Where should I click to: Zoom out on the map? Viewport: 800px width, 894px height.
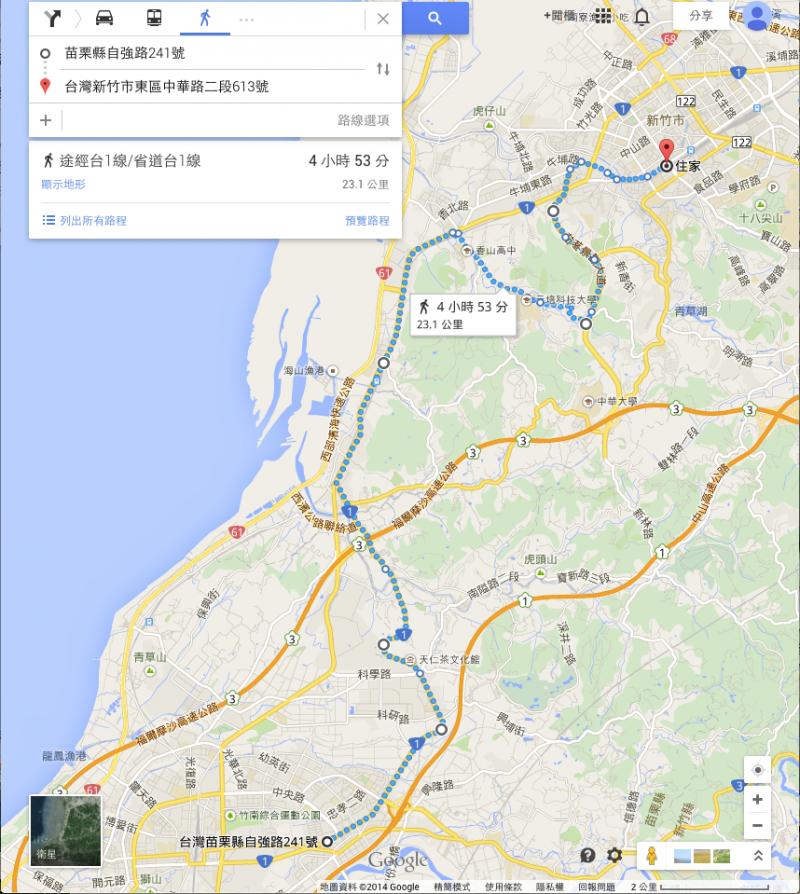[x=758, y=826]
